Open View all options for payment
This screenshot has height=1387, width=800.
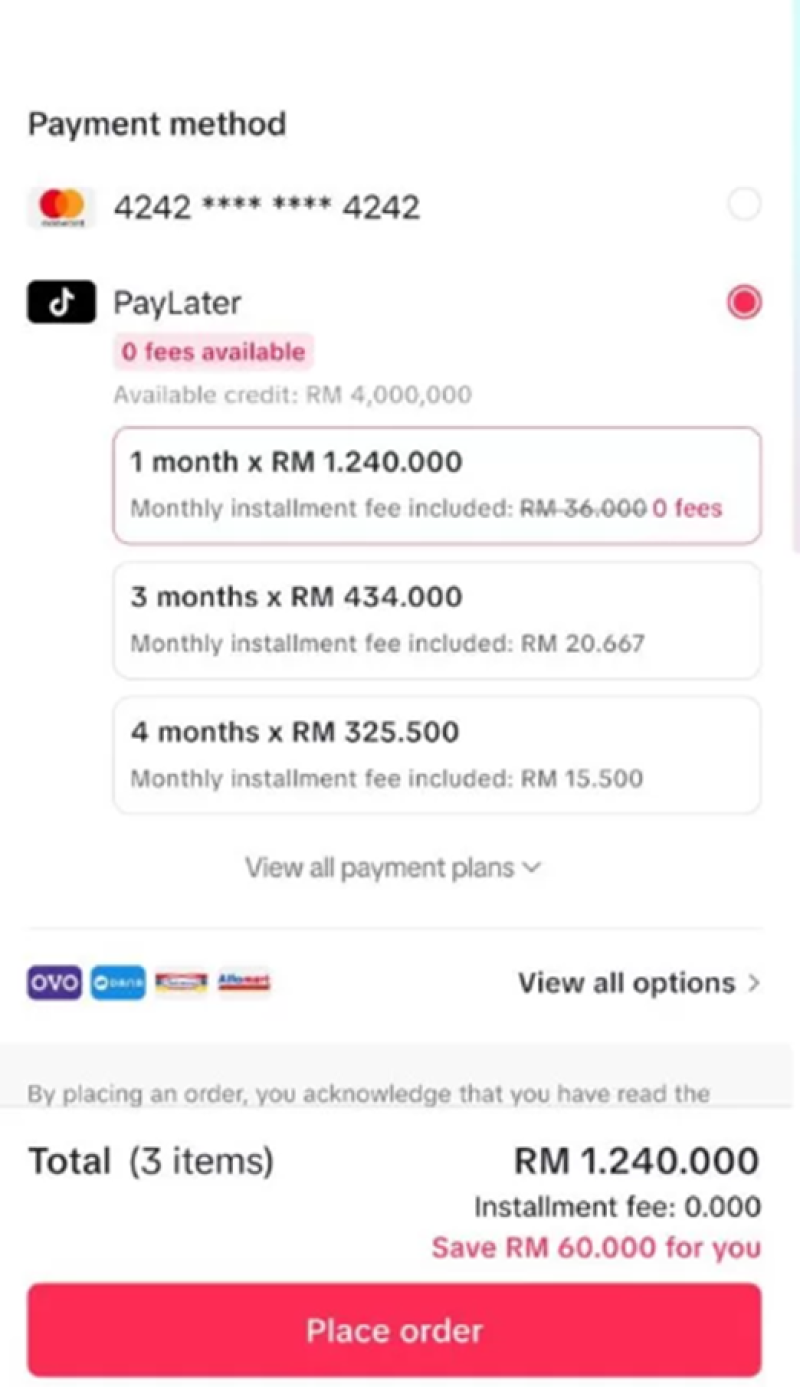click(638, 983)
